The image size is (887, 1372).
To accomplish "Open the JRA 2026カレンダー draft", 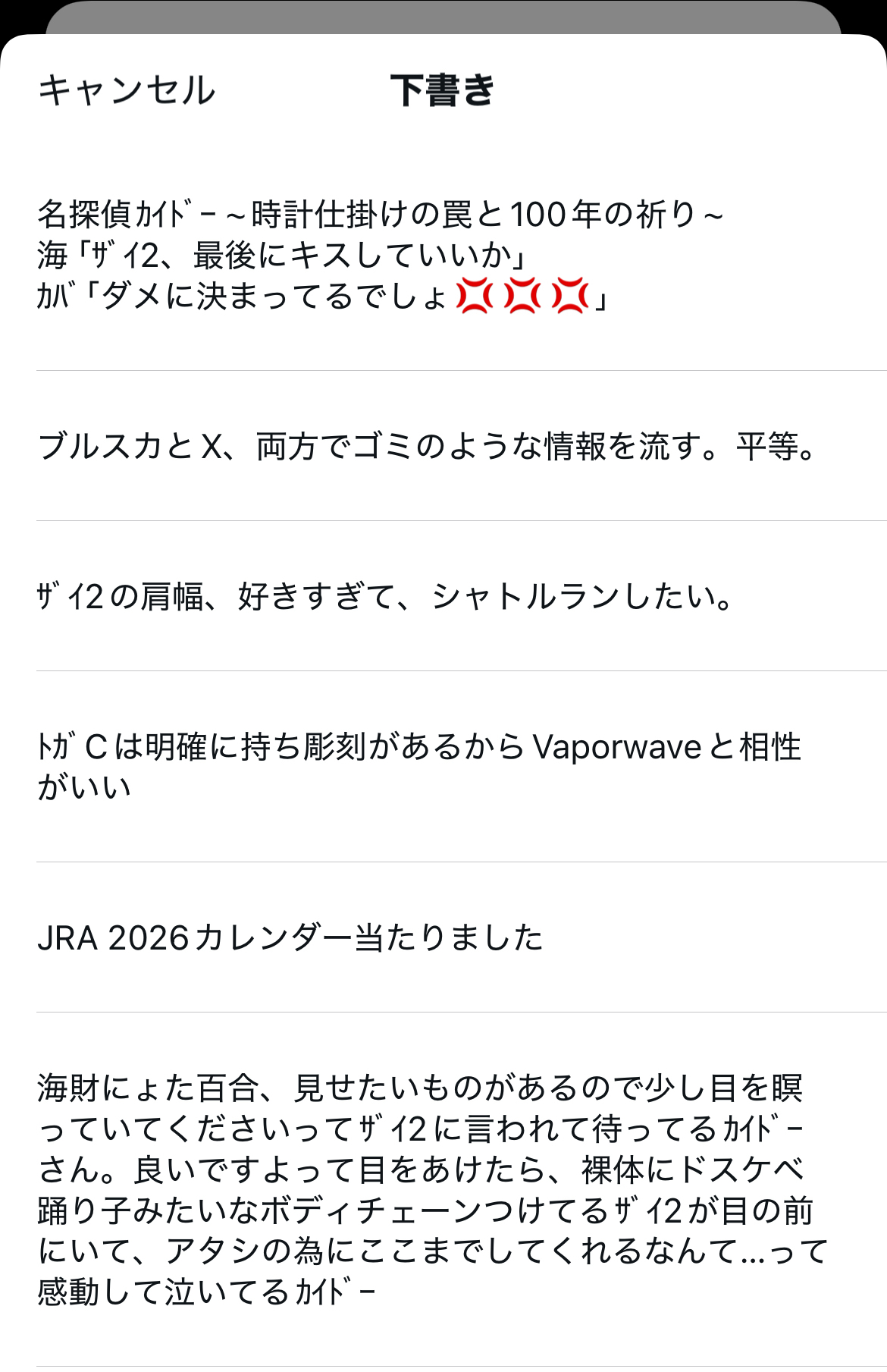I will coord(290,937).
